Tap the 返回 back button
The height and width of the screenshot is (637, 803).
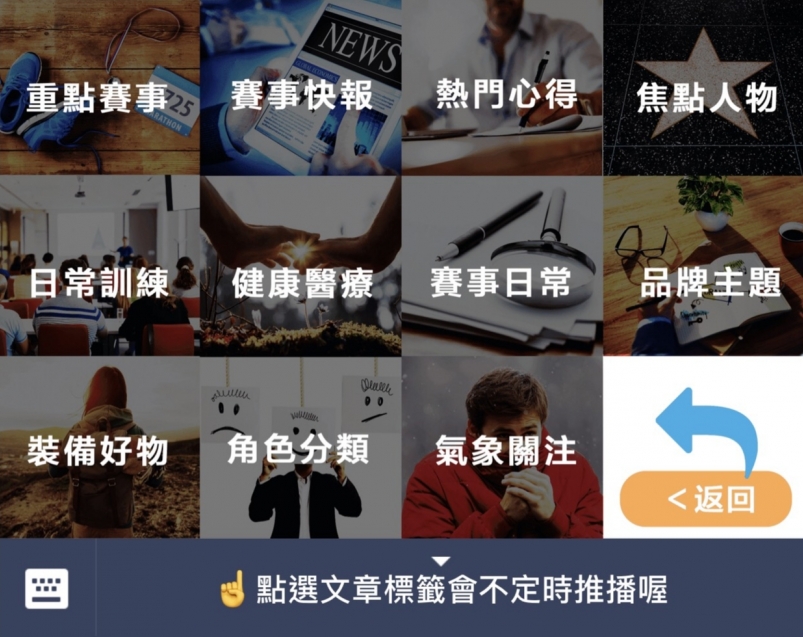coord(705,497)
